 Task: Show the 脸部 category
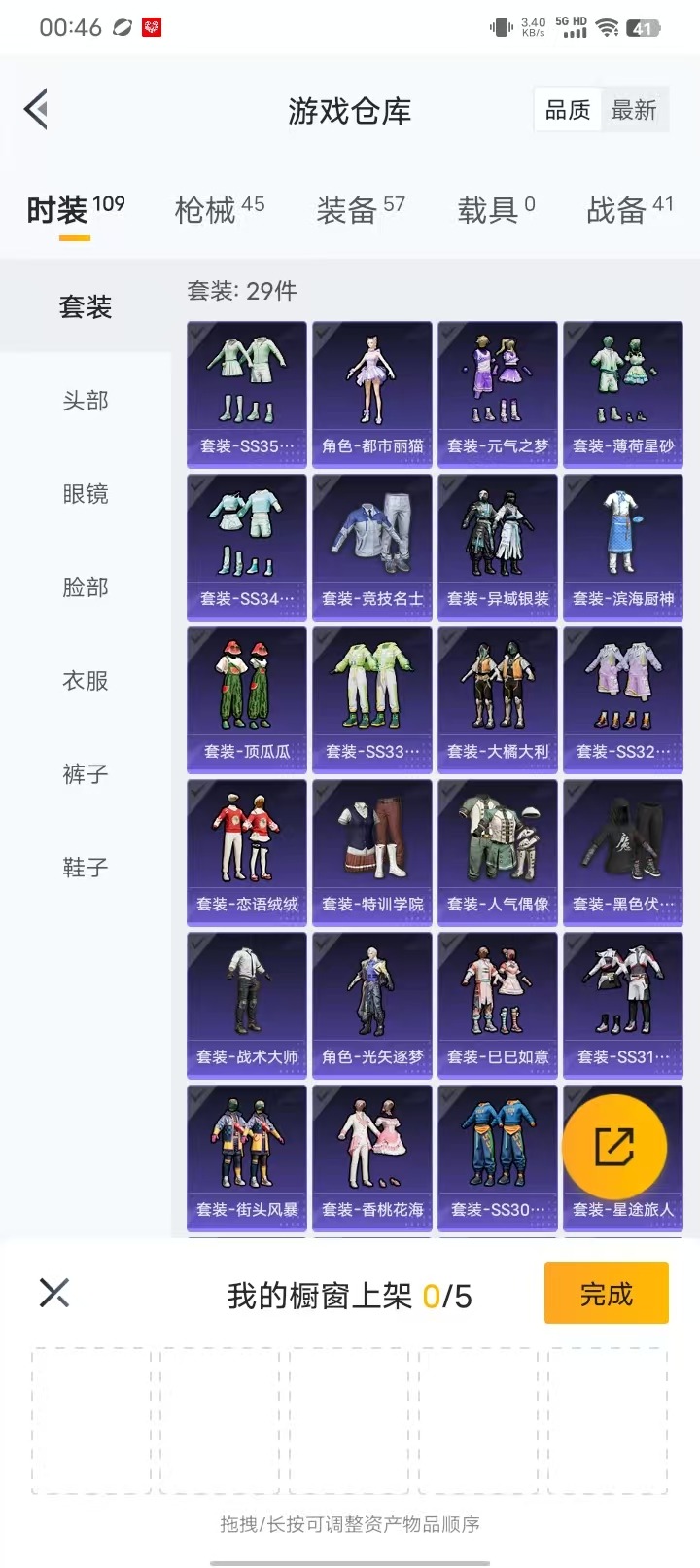(86, 588)
